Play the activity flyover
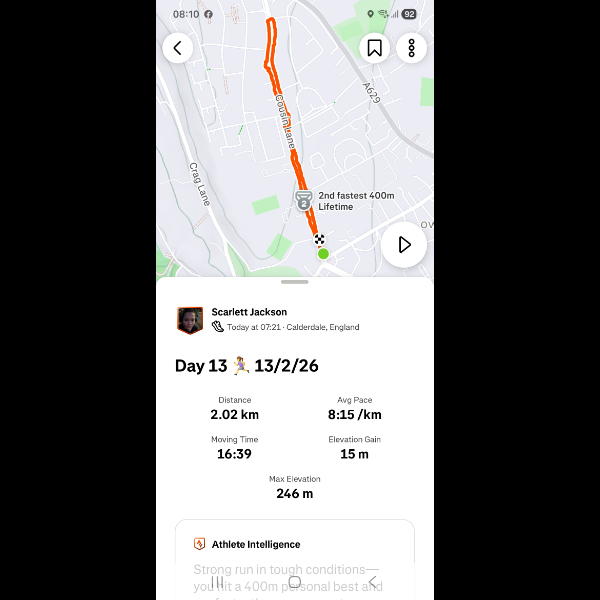 [404, 244]
